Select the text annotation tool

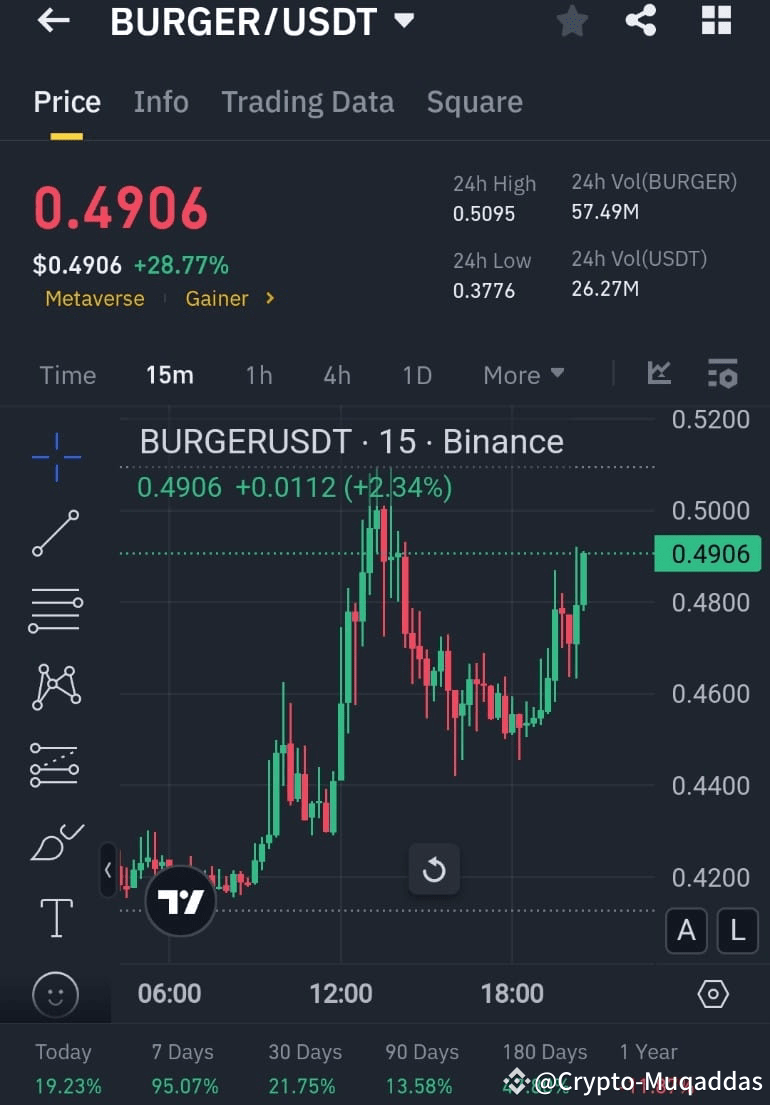click(55, 917)
